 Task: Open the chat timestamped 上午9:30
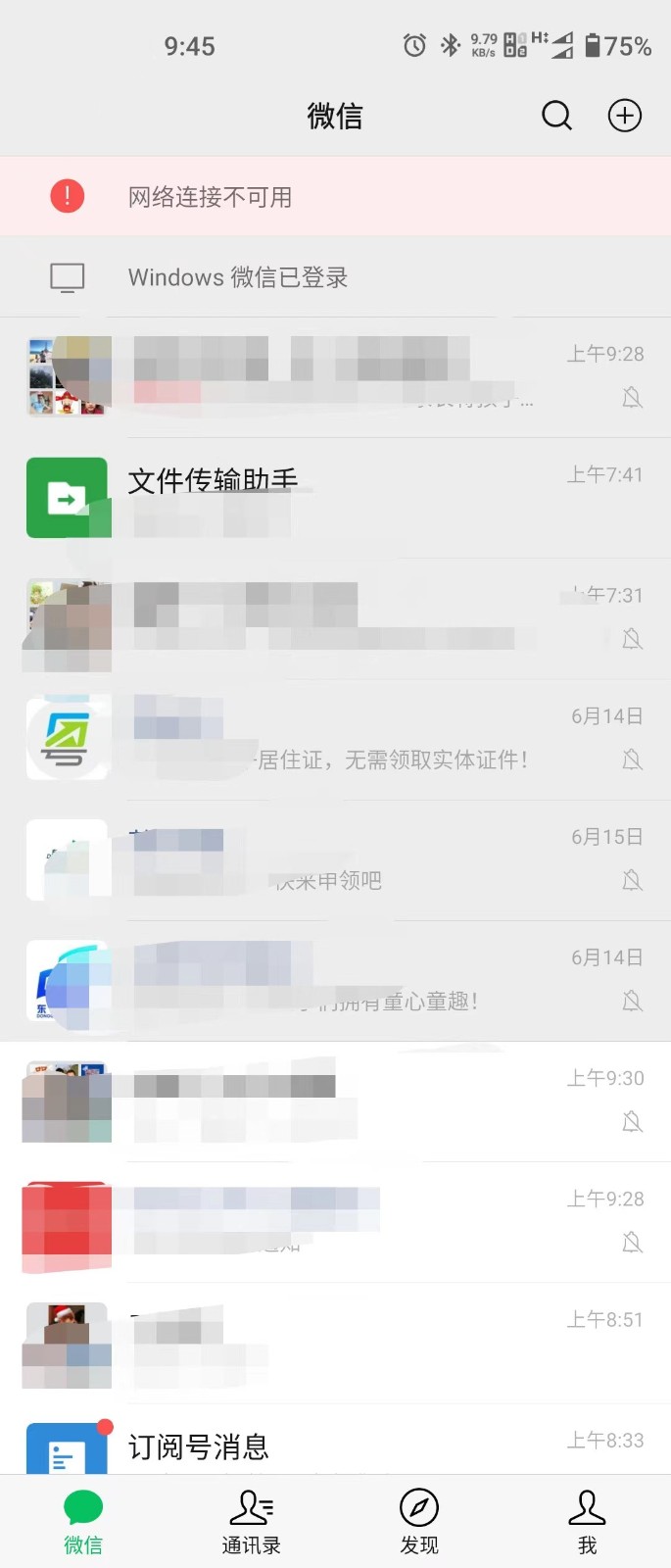tap(335, 1102)
